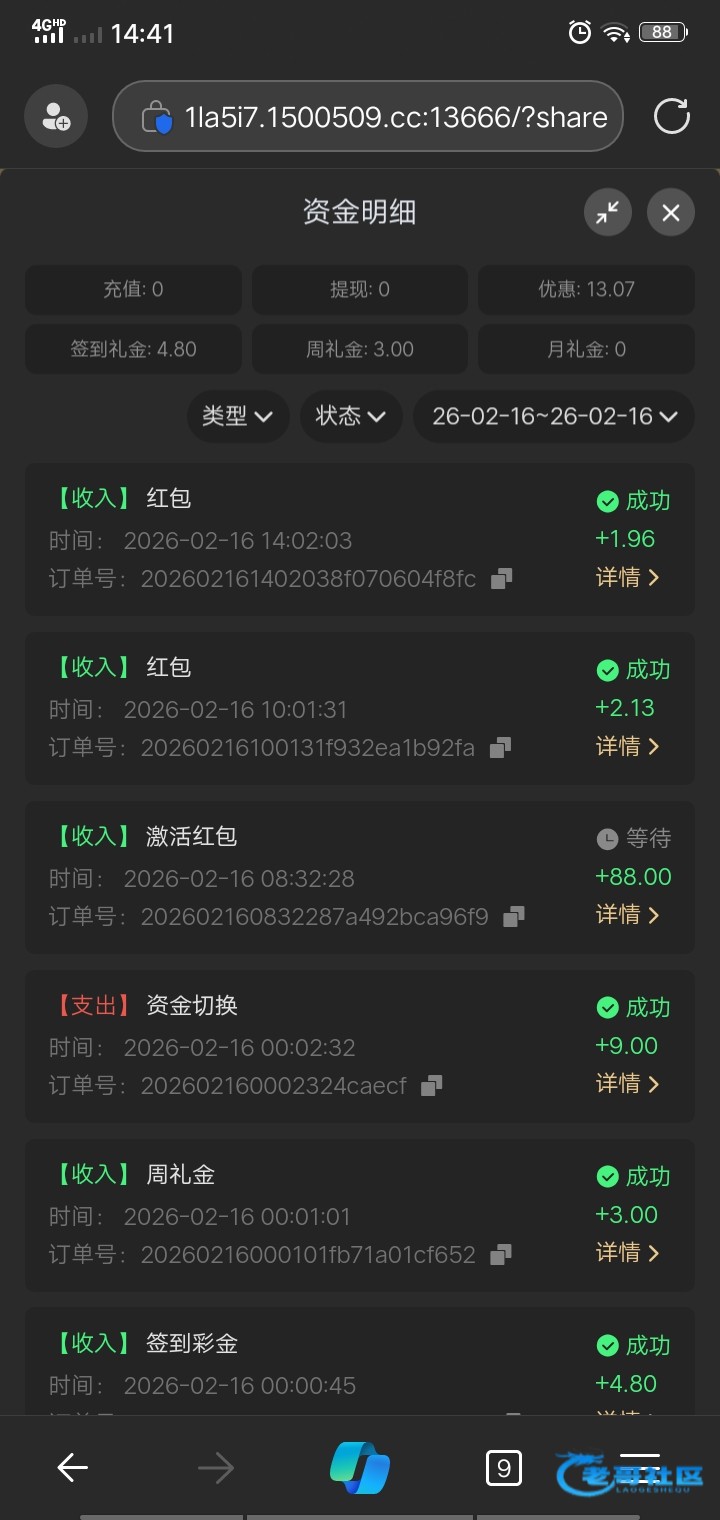Open the browser profile icon
The height and width of the screenshot is (1520, 720).
pos(56,116)
